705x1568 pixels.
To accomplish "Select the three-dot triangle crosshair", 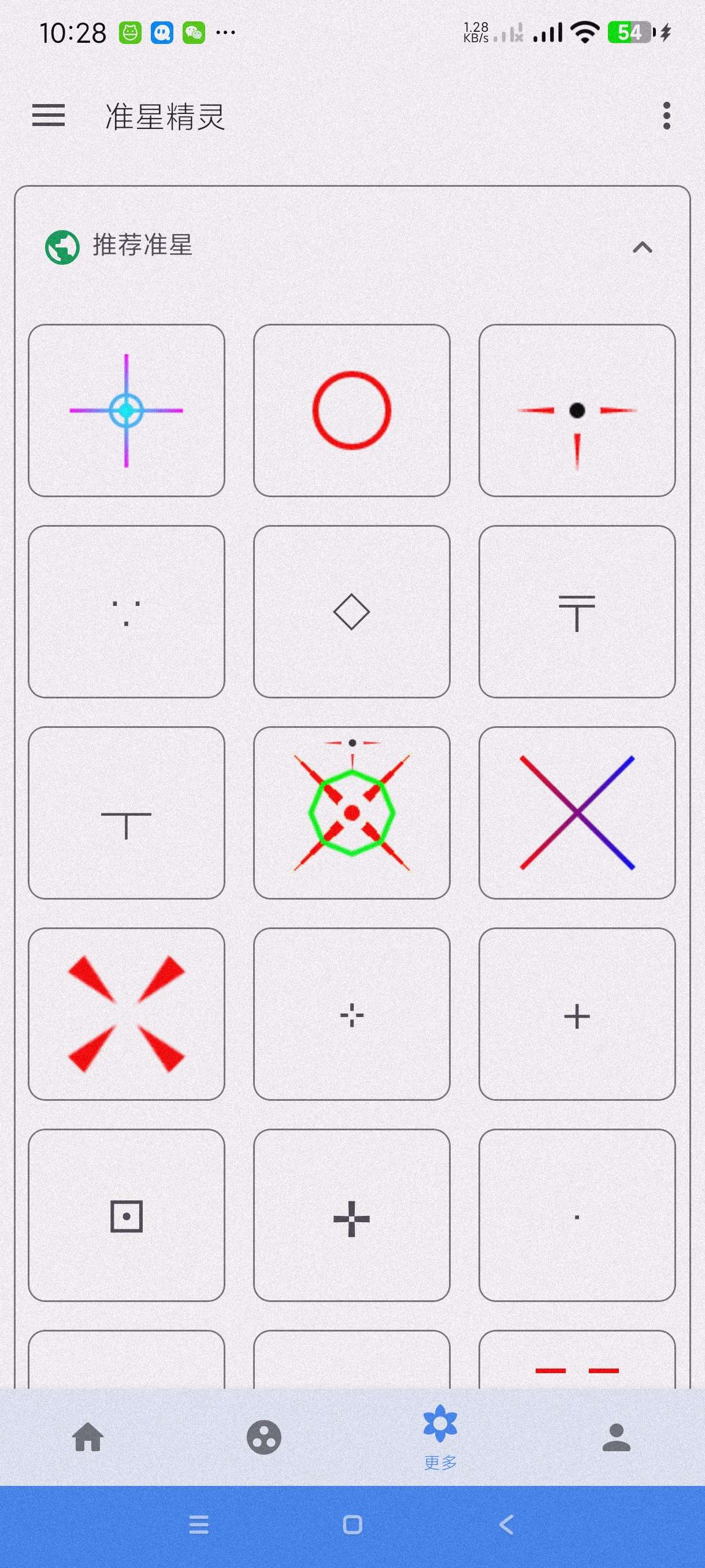I will click(127, 612).
